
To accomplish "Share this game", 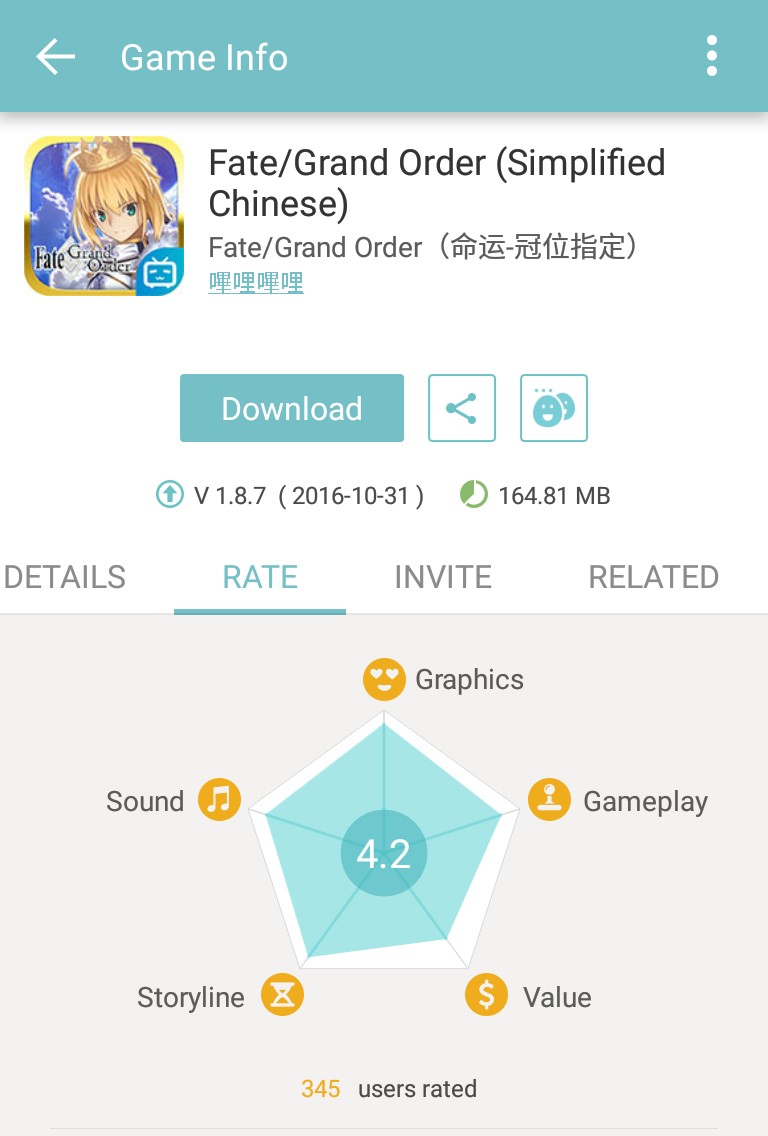I will point(462,408).
